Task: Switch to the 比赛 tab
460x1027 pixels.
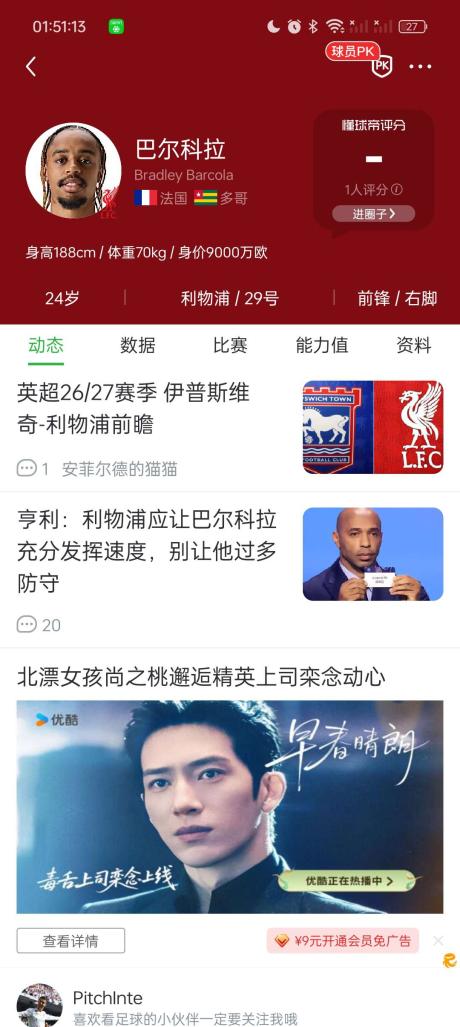Action: 230,345
